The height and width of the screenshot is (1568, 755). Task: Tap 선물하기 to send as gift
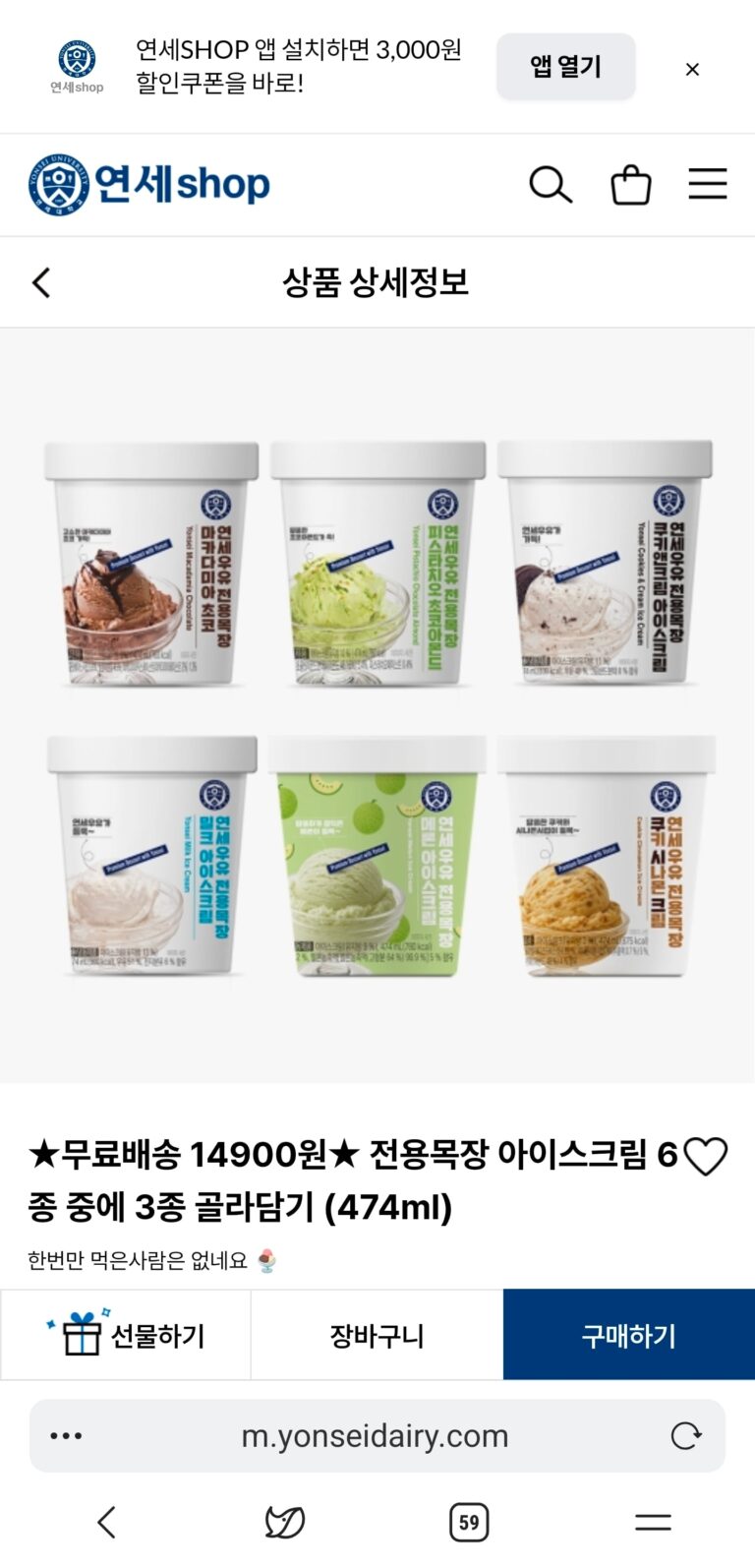tap(126, 1335)
